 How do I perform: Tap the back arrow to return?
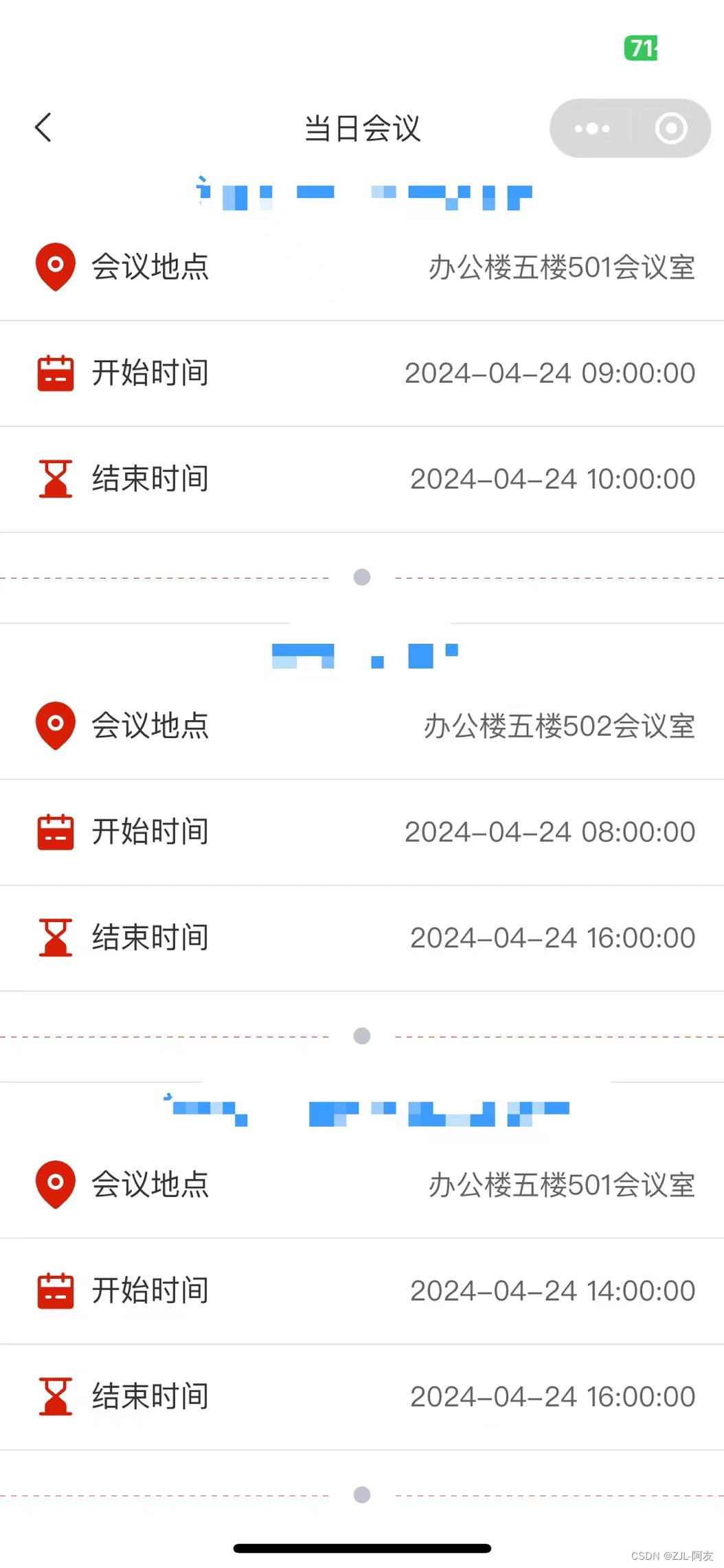click(x=43, y=128)
